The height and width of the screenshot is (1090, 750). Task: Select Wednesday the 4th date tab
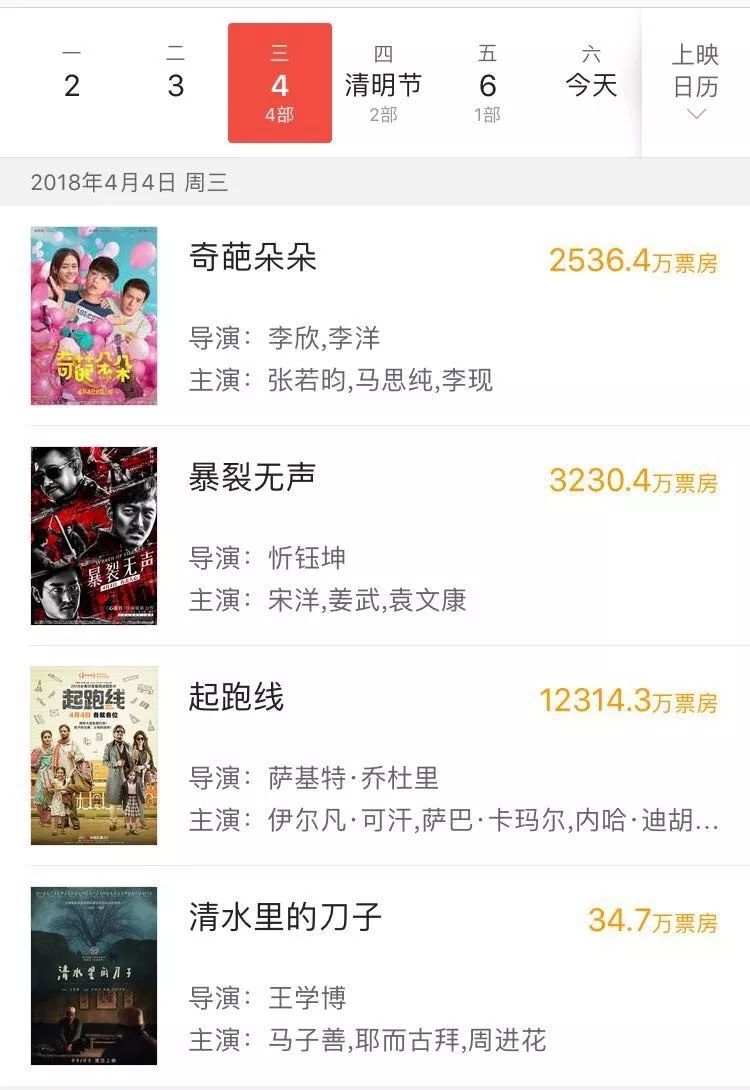(x=280, y=84)
